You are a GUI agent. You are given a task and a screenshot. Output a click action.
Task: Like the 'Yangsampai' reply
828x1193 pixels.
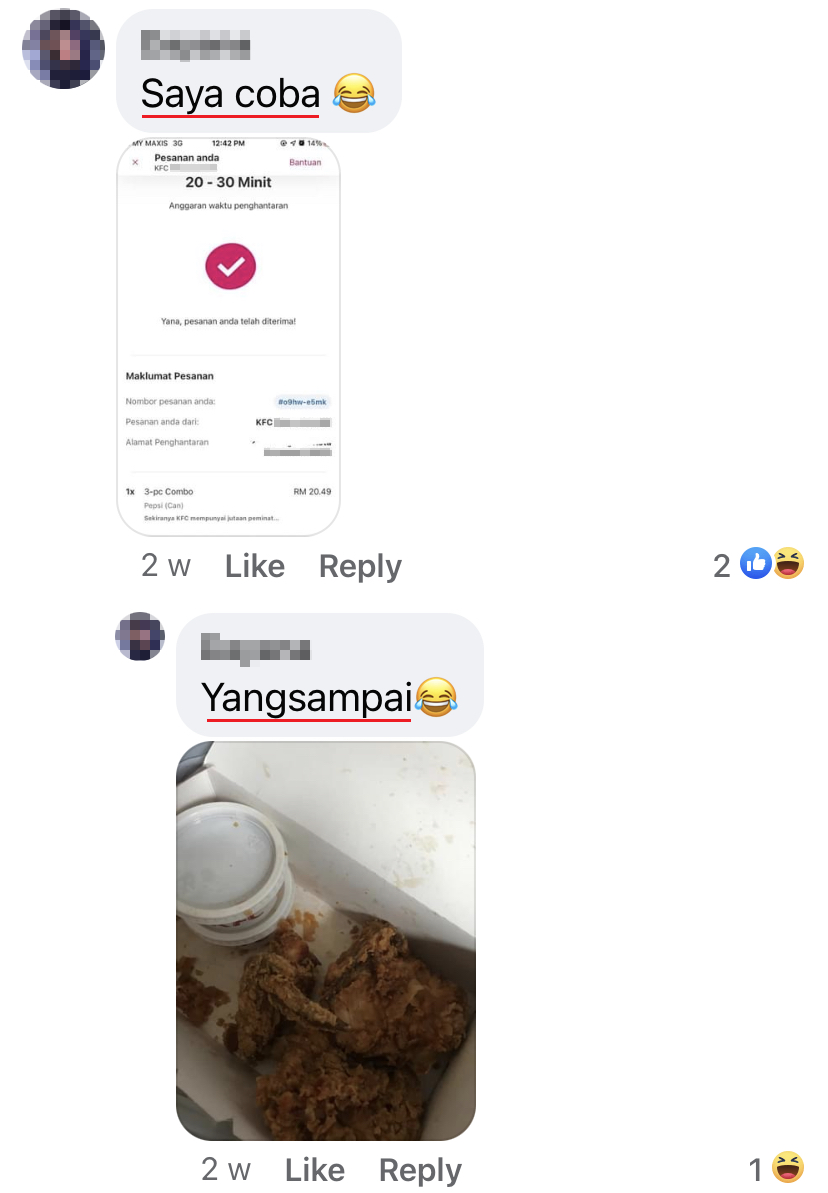pyautogui.click(x=314, y=1169)
